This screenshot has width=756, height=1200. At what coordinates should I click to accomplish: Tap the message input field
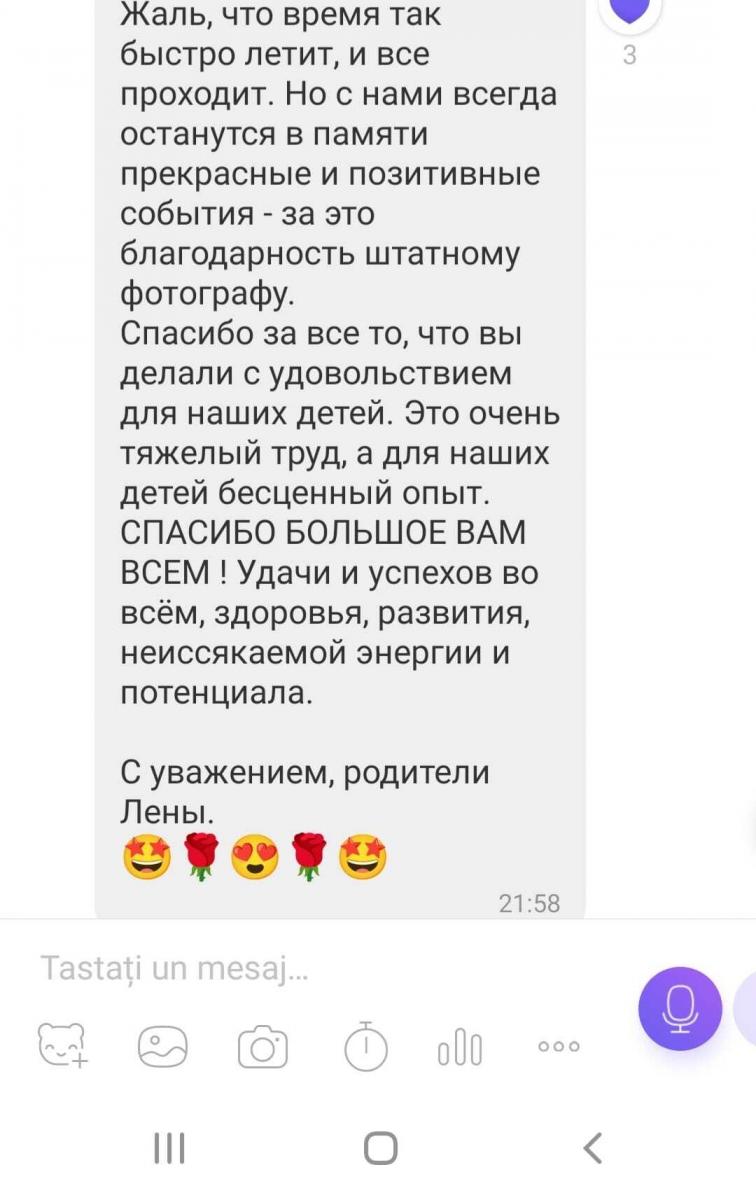coord(300,968)
